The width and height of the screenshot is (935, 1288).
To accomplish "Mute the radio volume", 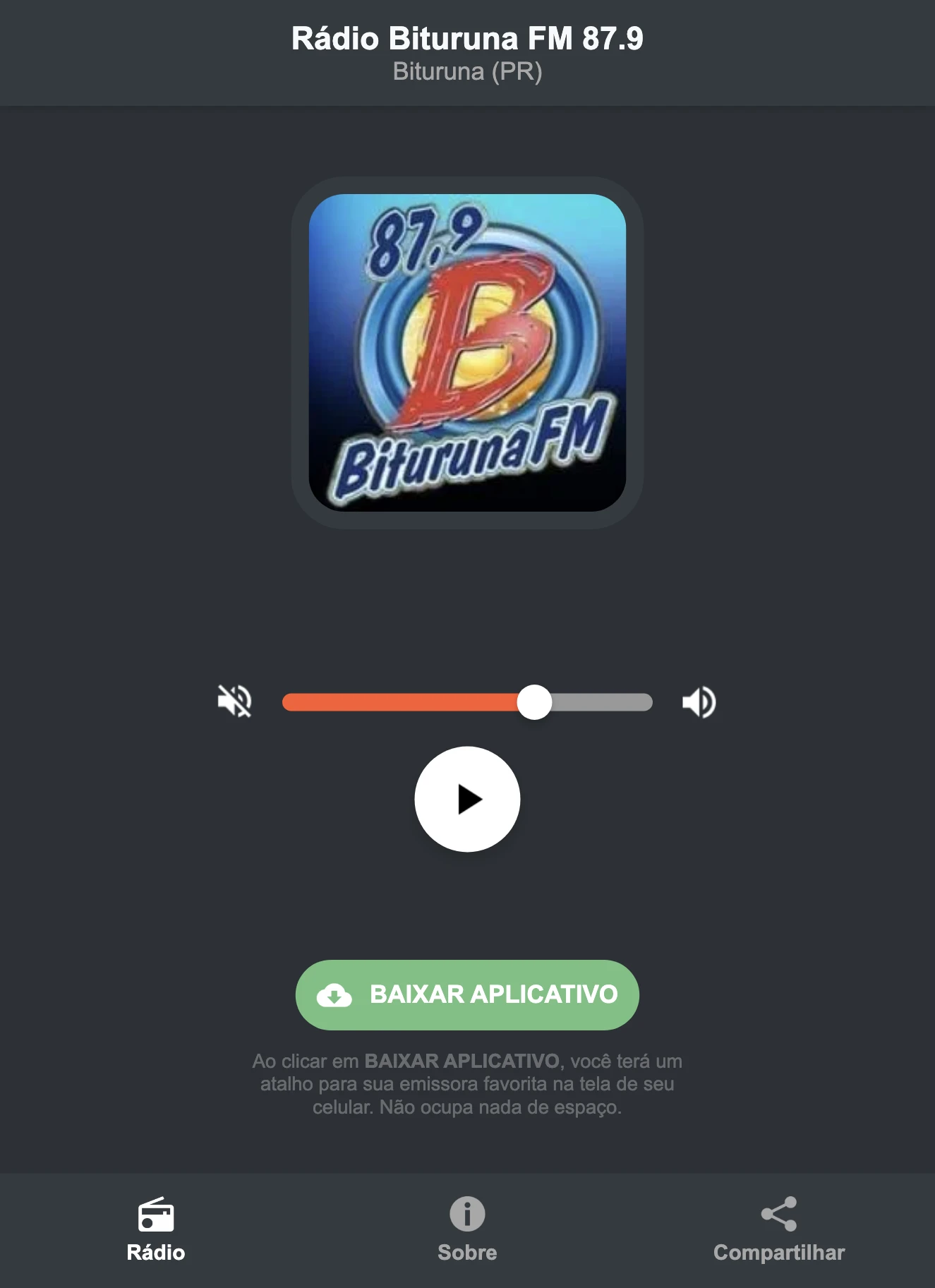I will point(236,701).
